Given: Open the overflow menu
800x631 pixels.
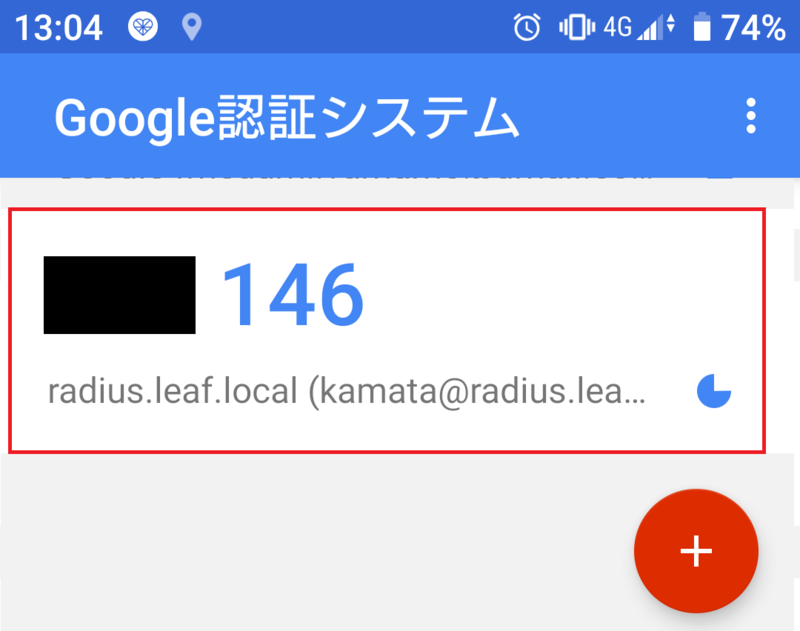Looking at the screenshot, I should [751, 117].
